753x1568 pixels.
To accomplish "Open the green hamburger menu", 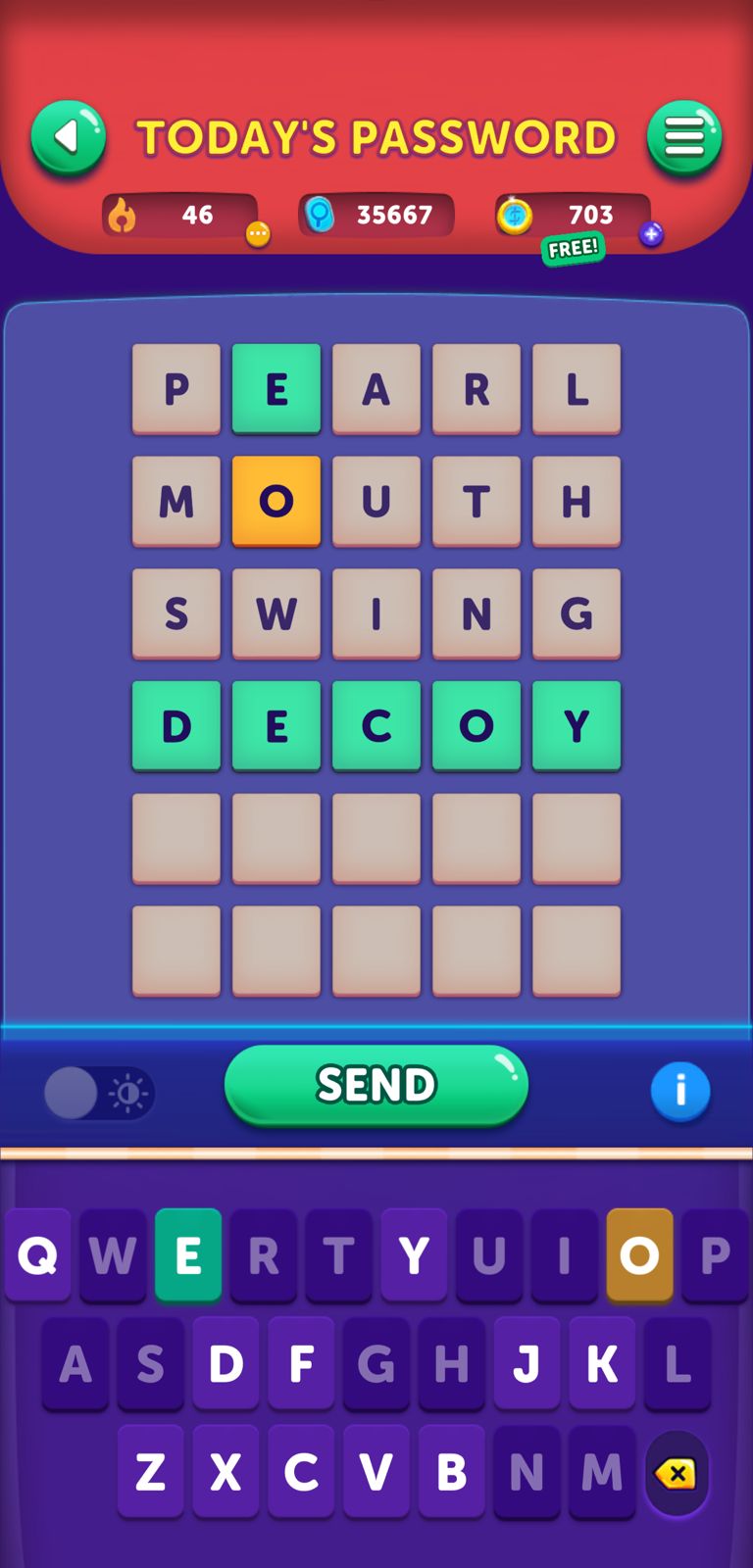I will (683, 138).
